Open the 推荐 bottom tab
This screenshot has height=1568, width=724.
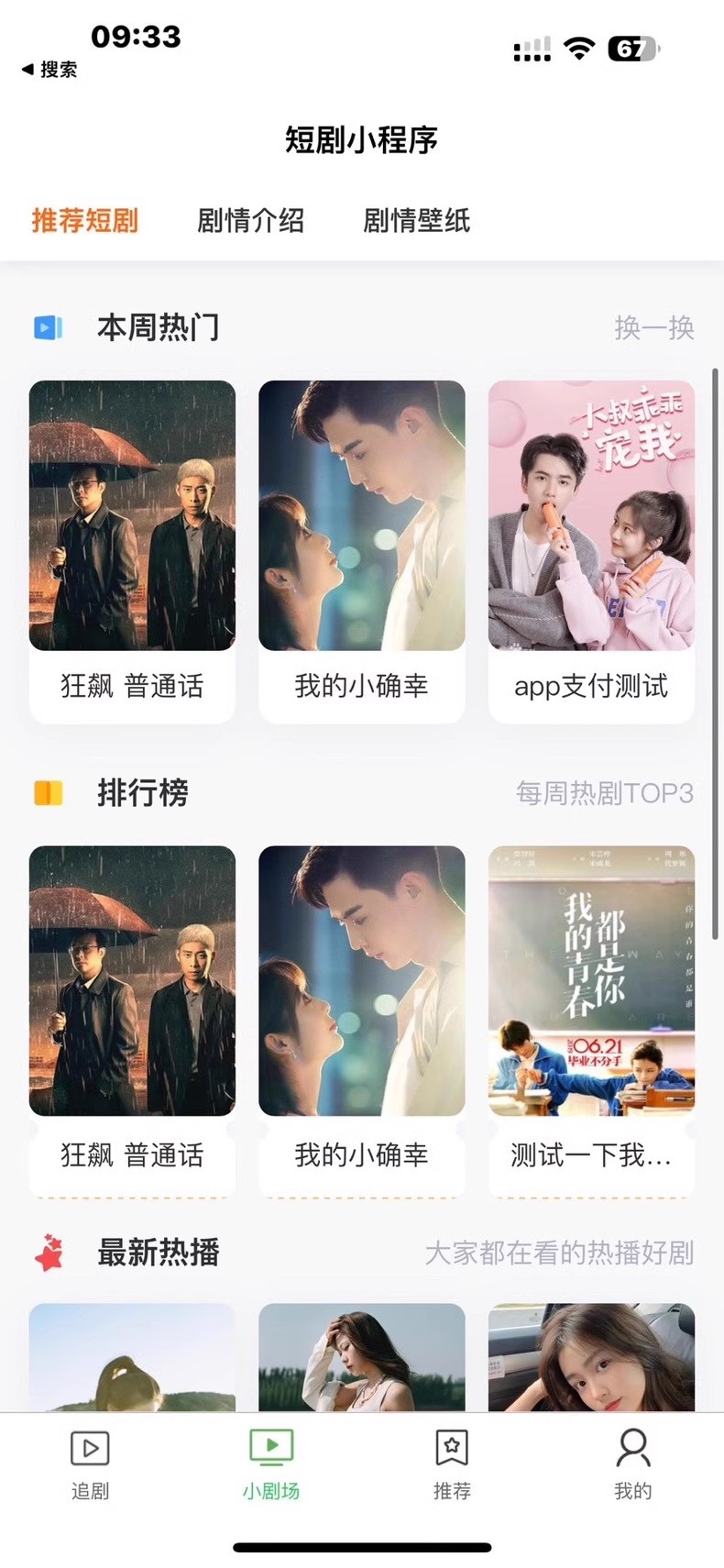point(452,1464)
